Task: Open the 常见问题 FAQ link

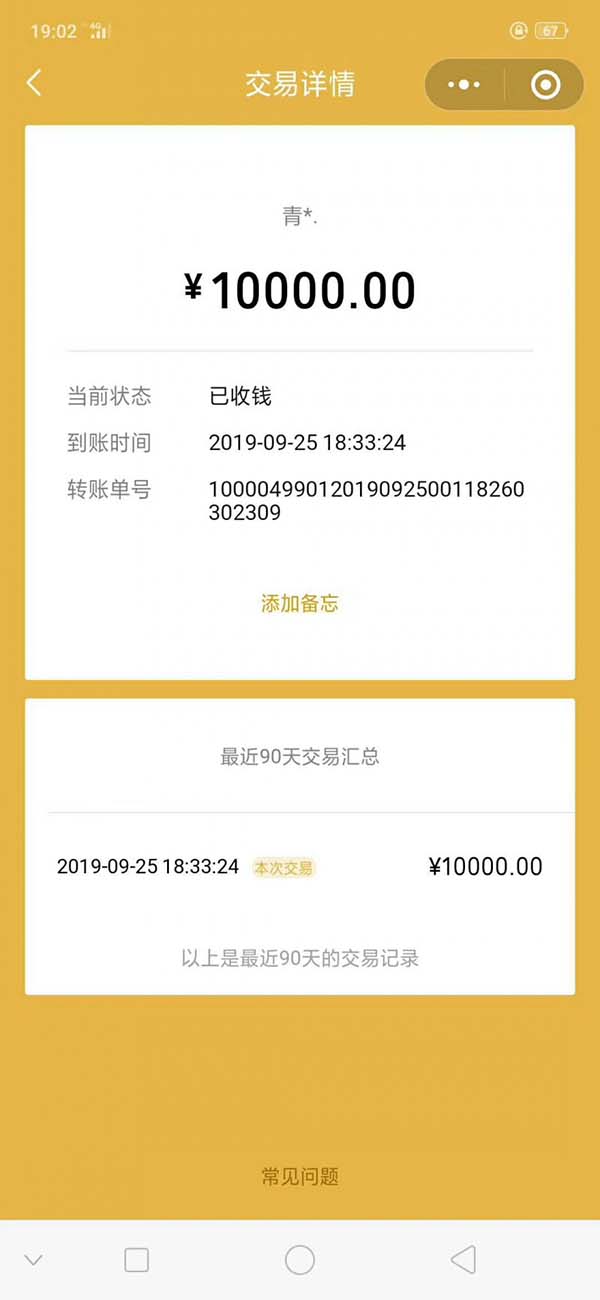Action: 300,1176
